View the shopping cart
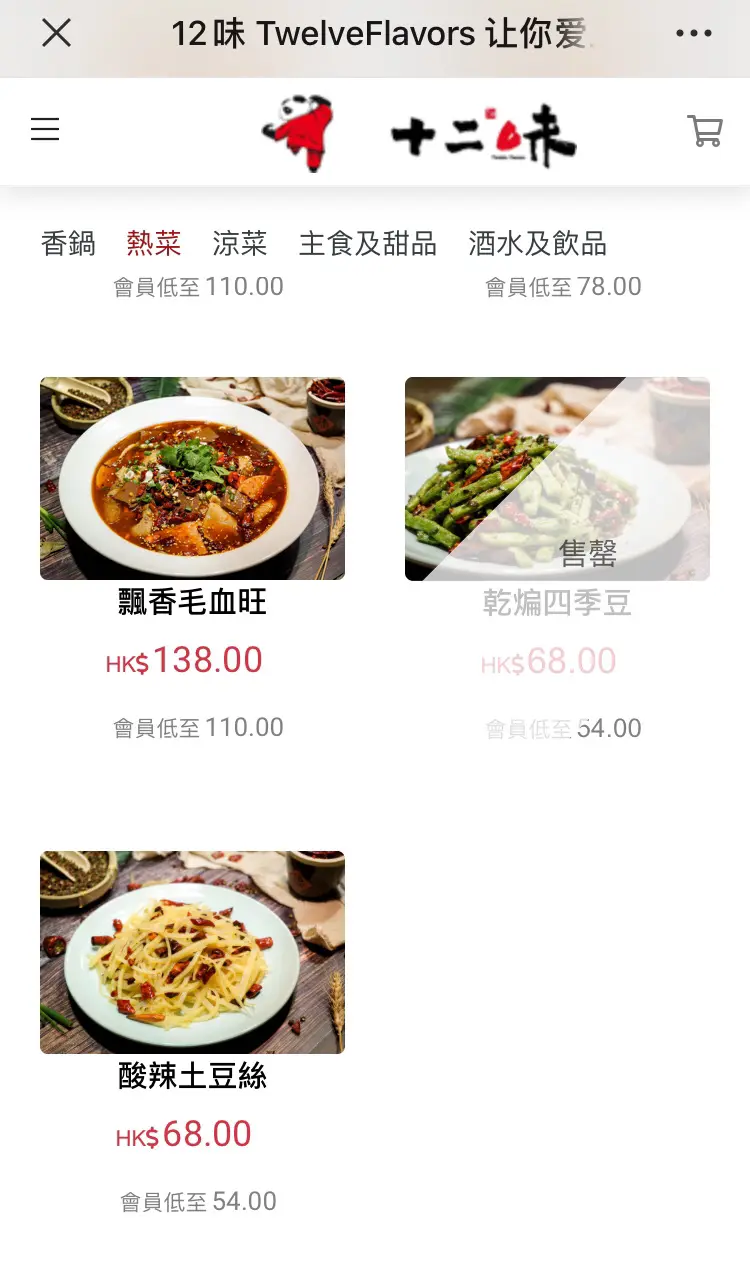The image size is (750, 1283). [704, 130]
